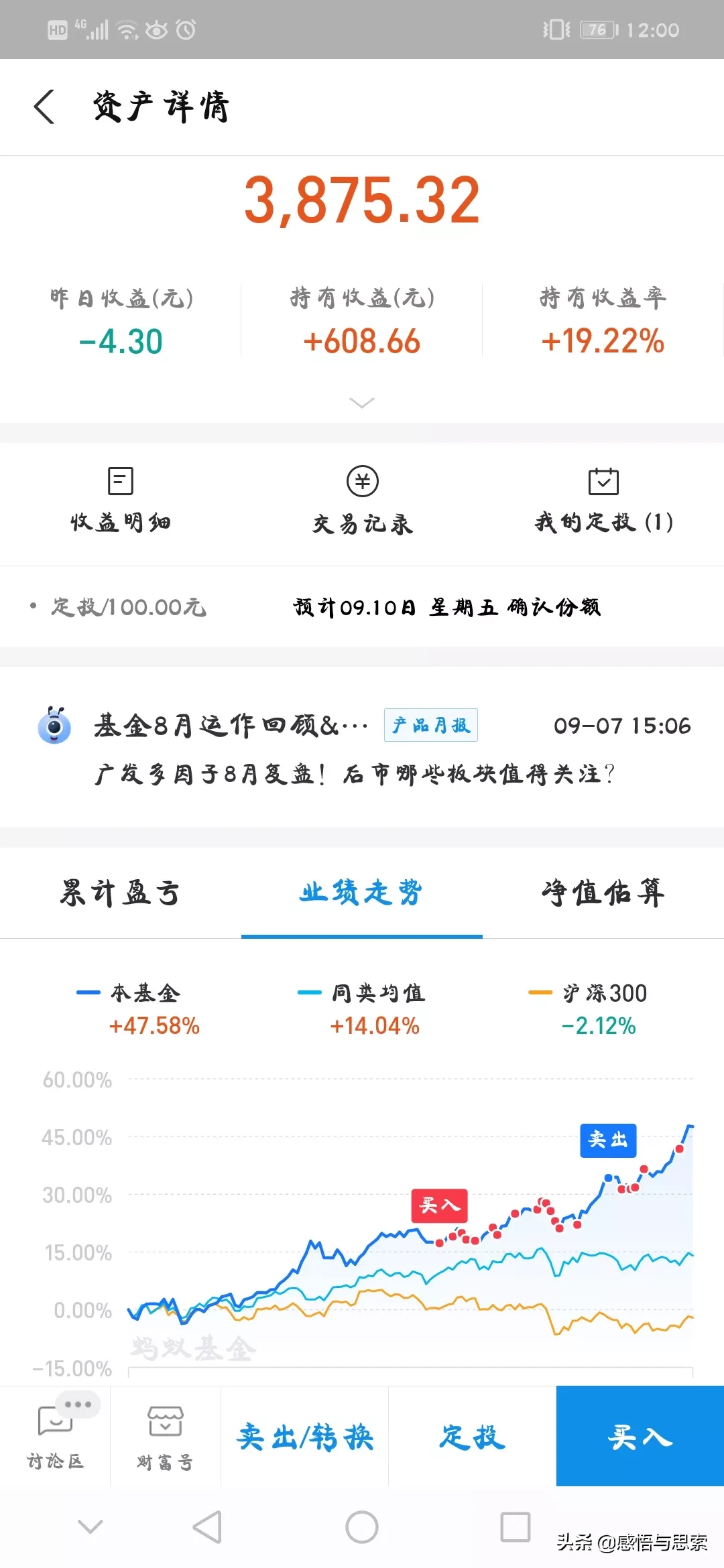Switch to 净值估算 tab

(603, 893)
